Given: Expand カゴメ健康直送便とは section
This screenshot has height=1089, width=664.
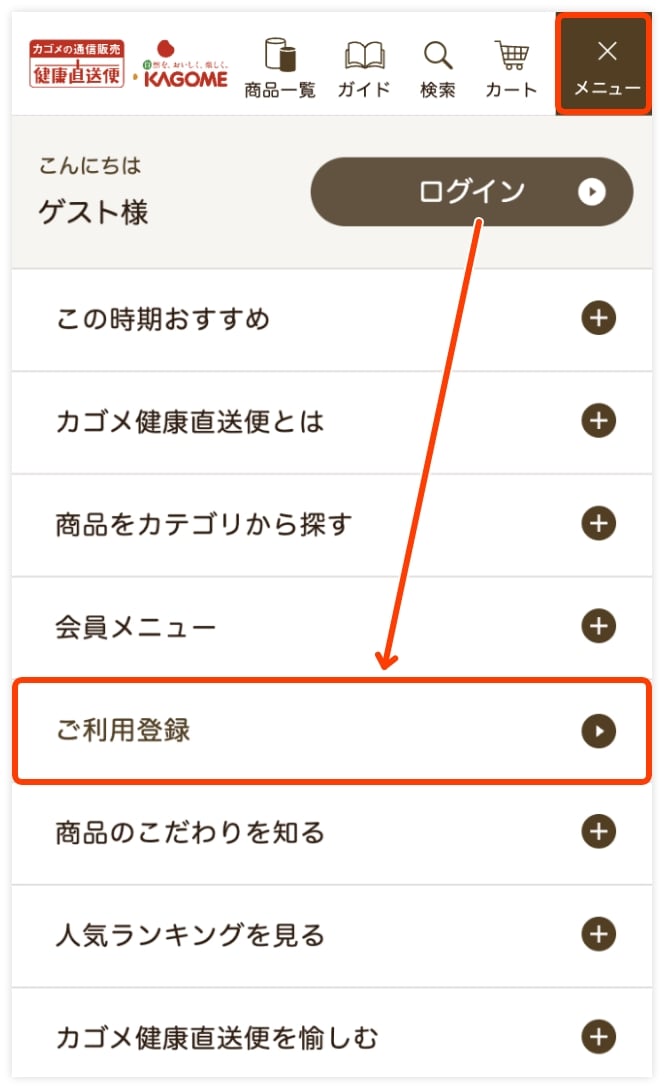Looking at the screenshot, I should tap(332, 422).
